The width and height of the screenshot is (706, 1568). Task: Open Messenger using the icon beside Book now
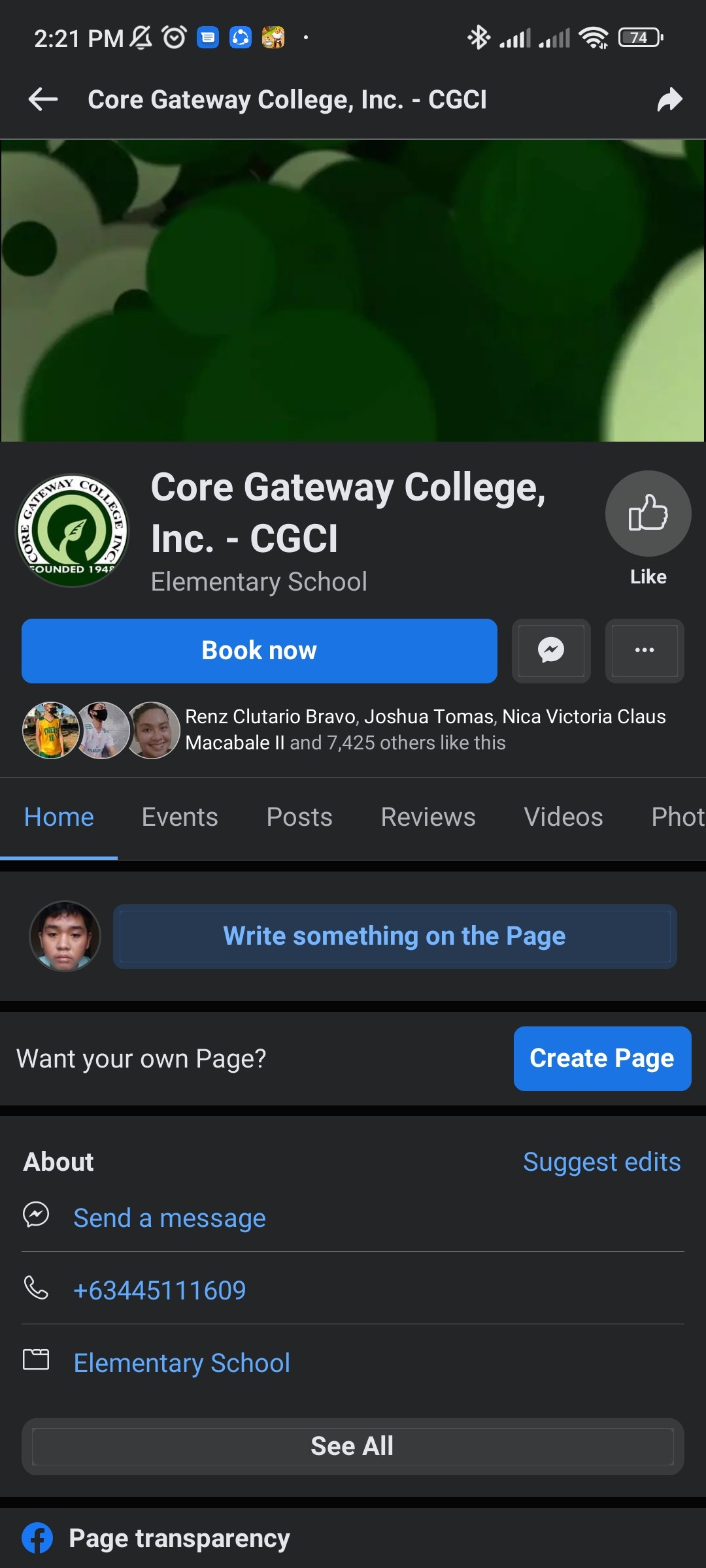click(551, 651)
